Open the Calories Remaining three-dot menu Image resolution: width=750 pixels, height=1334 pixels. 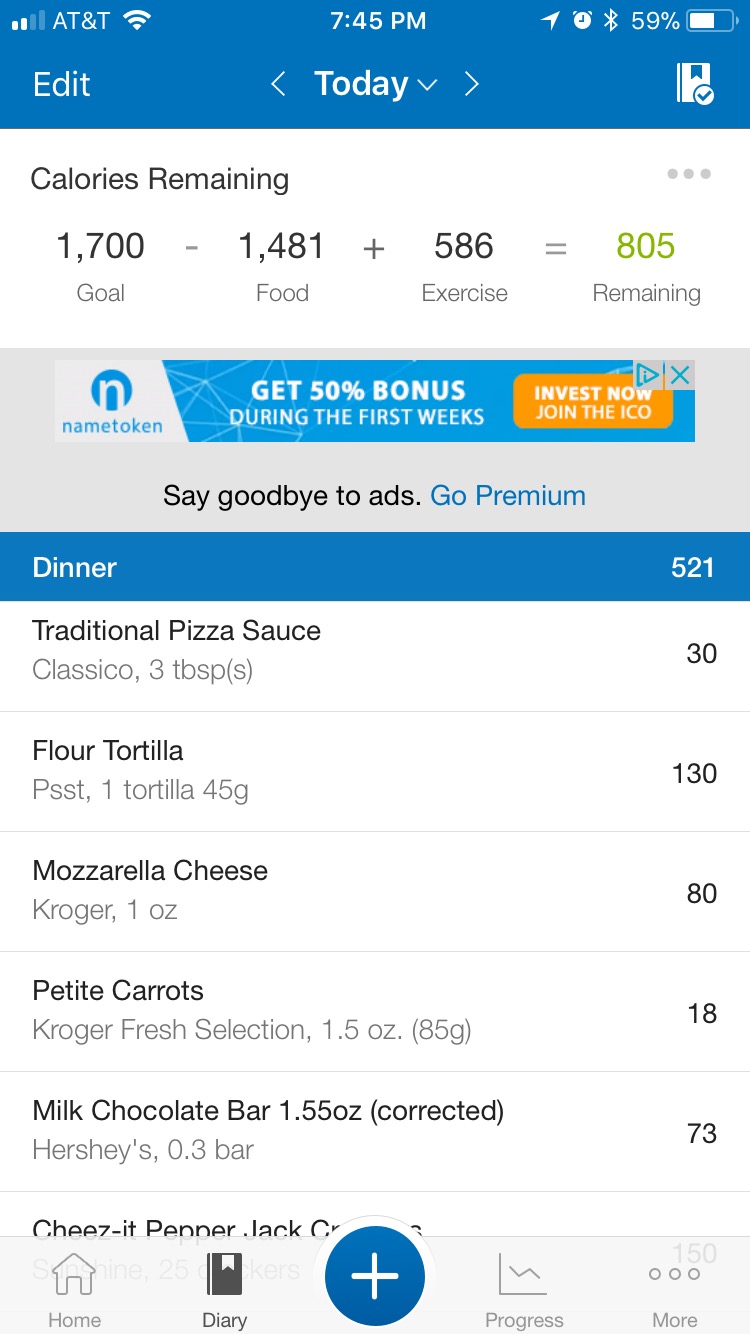pyautogui.click(x=689, y=174)
